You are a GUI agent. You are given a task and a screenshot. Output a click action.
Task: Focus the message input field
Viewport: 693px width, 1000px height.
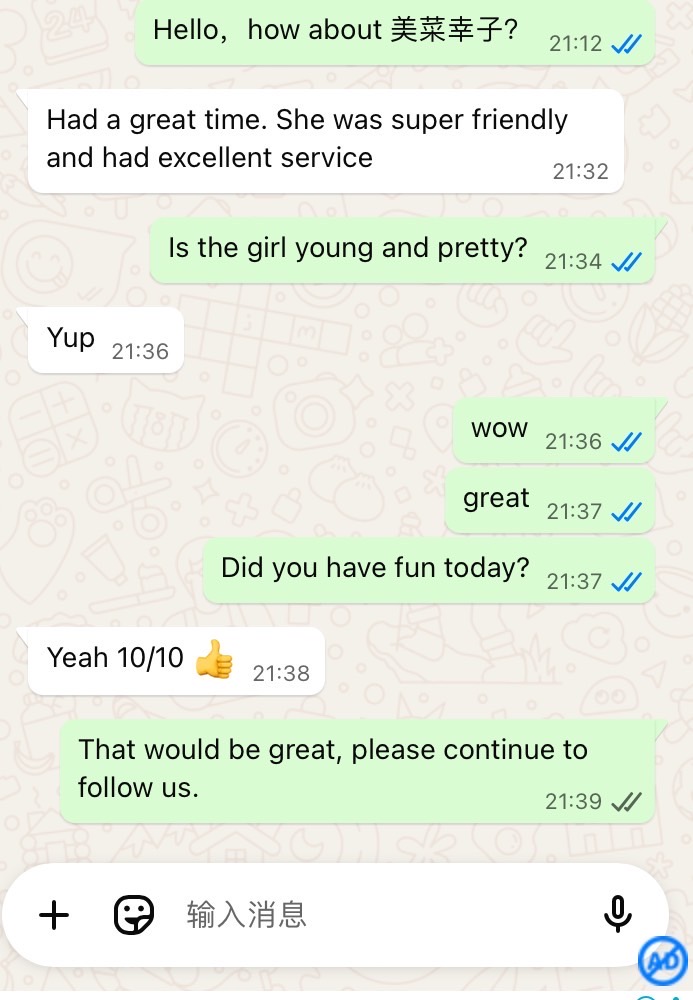tap(380, 914)
